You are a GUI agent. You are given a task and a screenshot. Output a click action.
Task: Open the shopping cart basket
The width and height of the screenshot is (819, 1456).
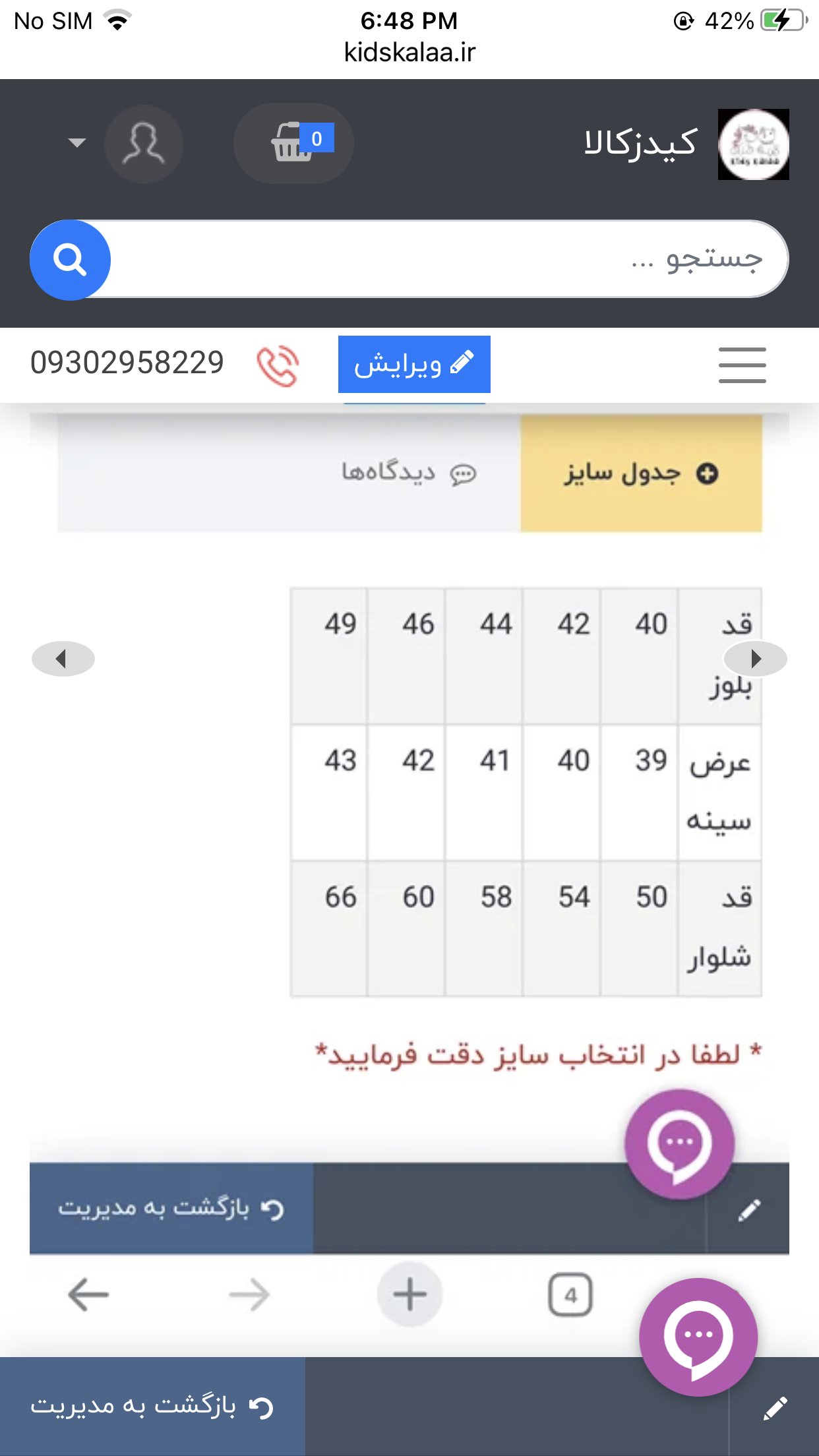click(x=293, y=143)
